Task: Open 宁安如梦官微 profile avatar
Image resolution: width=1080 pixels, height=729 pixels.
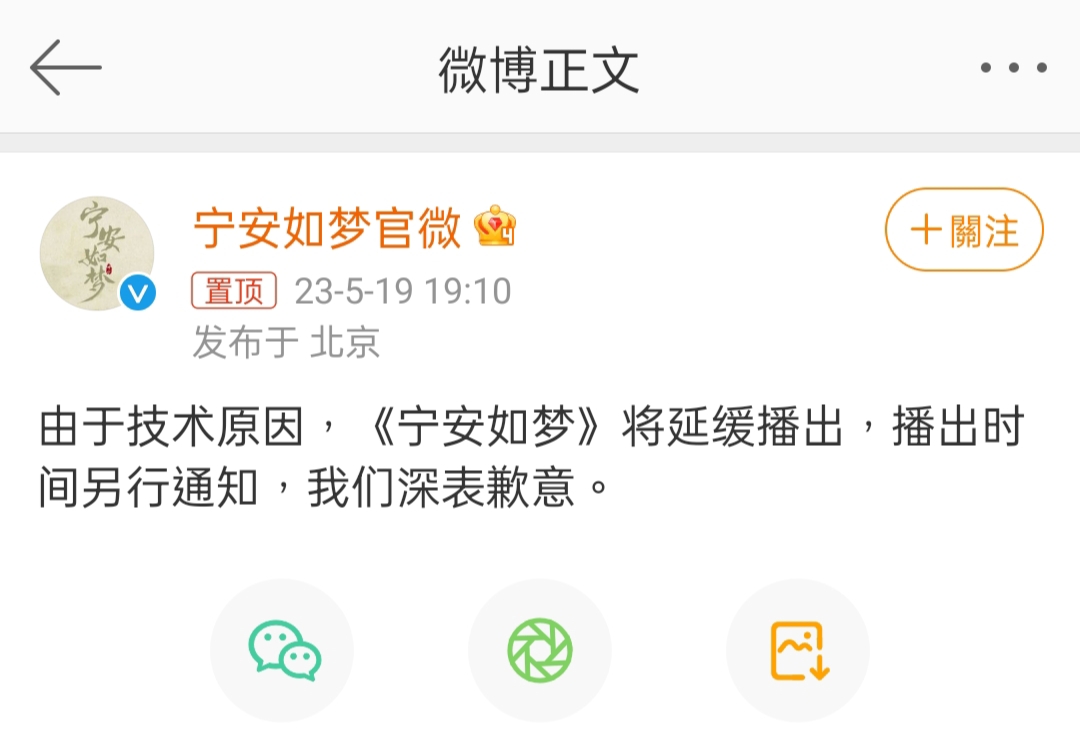Action: click(x=97, y=252)
